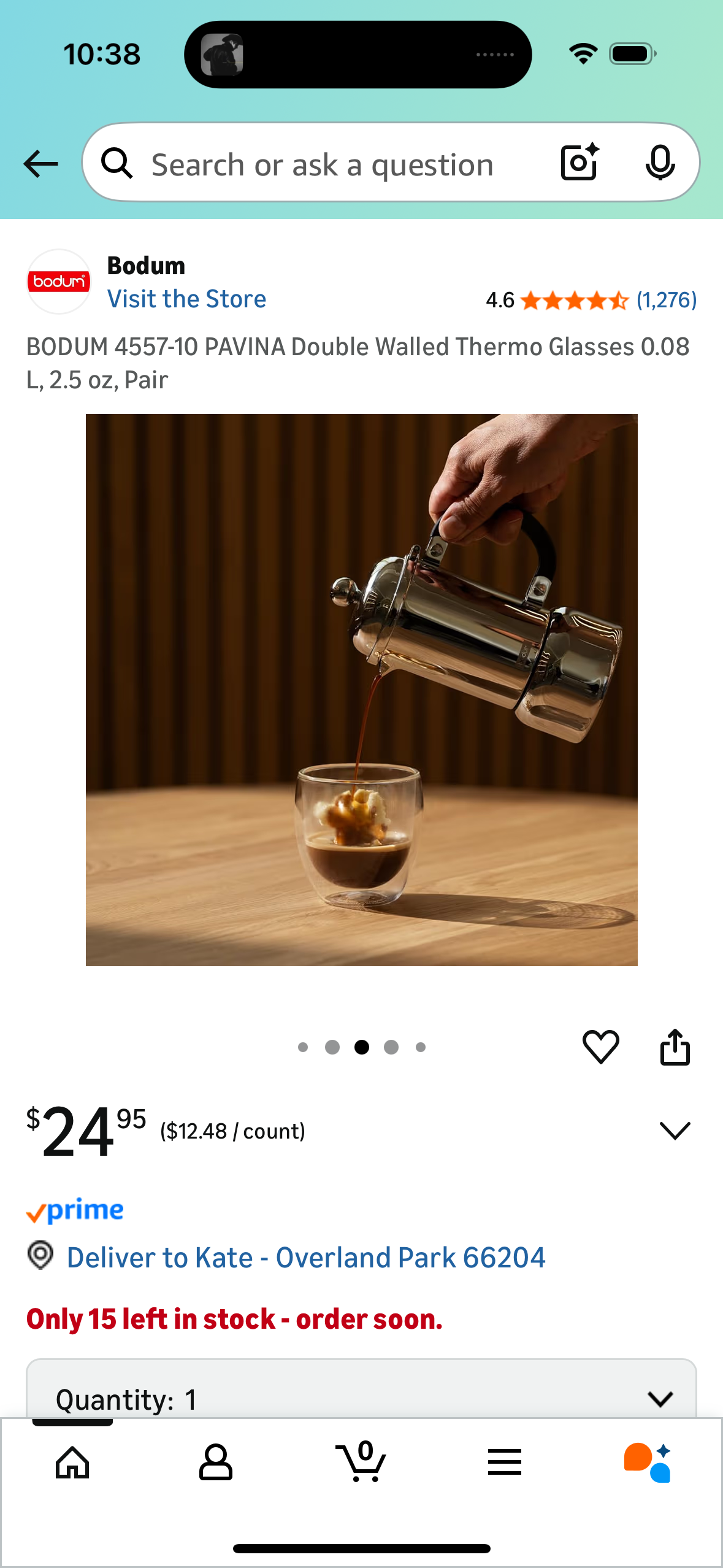Share this Bodum product
The height and width of the screenshot is (1568, 723).
[675, 1047]
